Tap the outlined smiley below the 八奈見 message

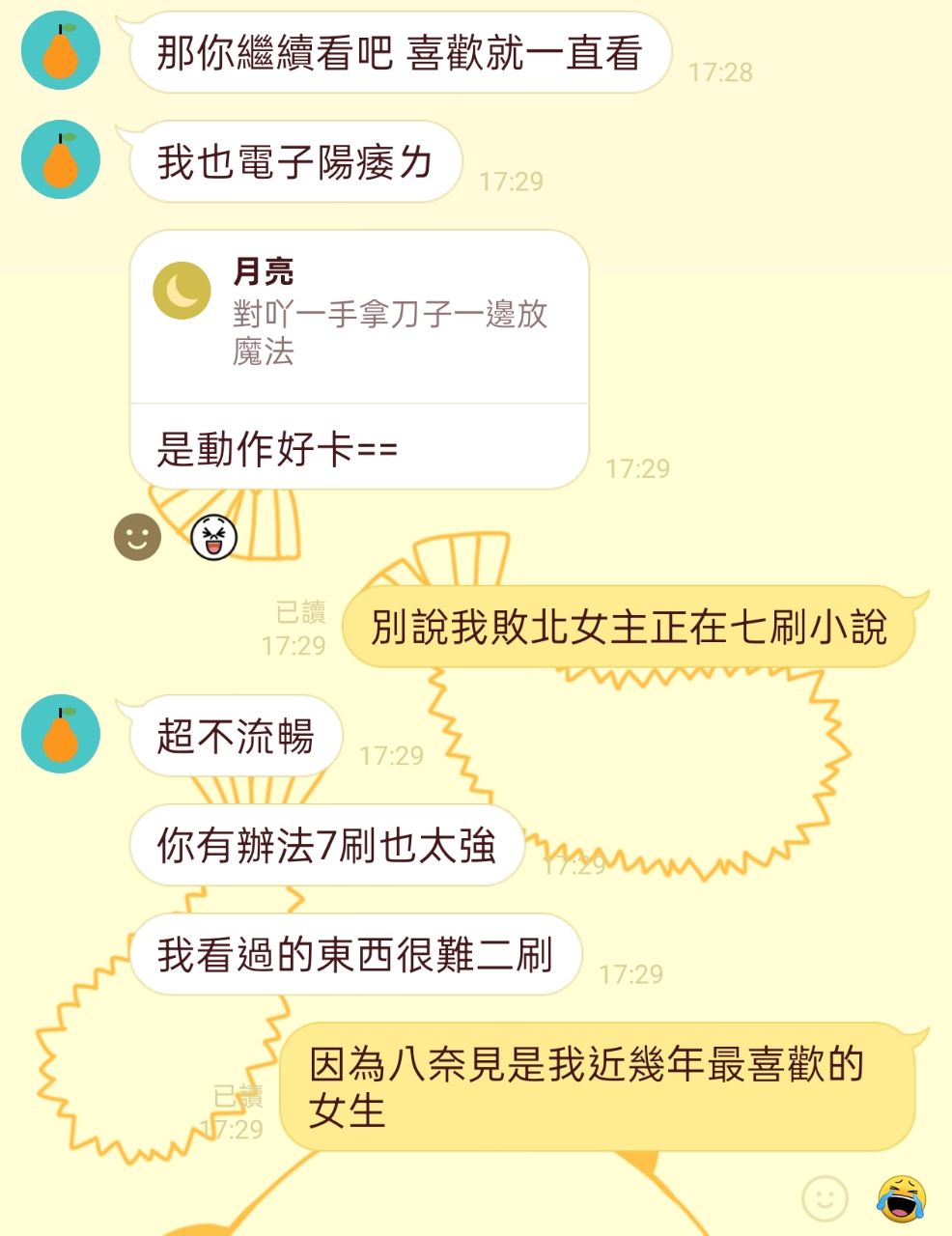pos(825,1198)
